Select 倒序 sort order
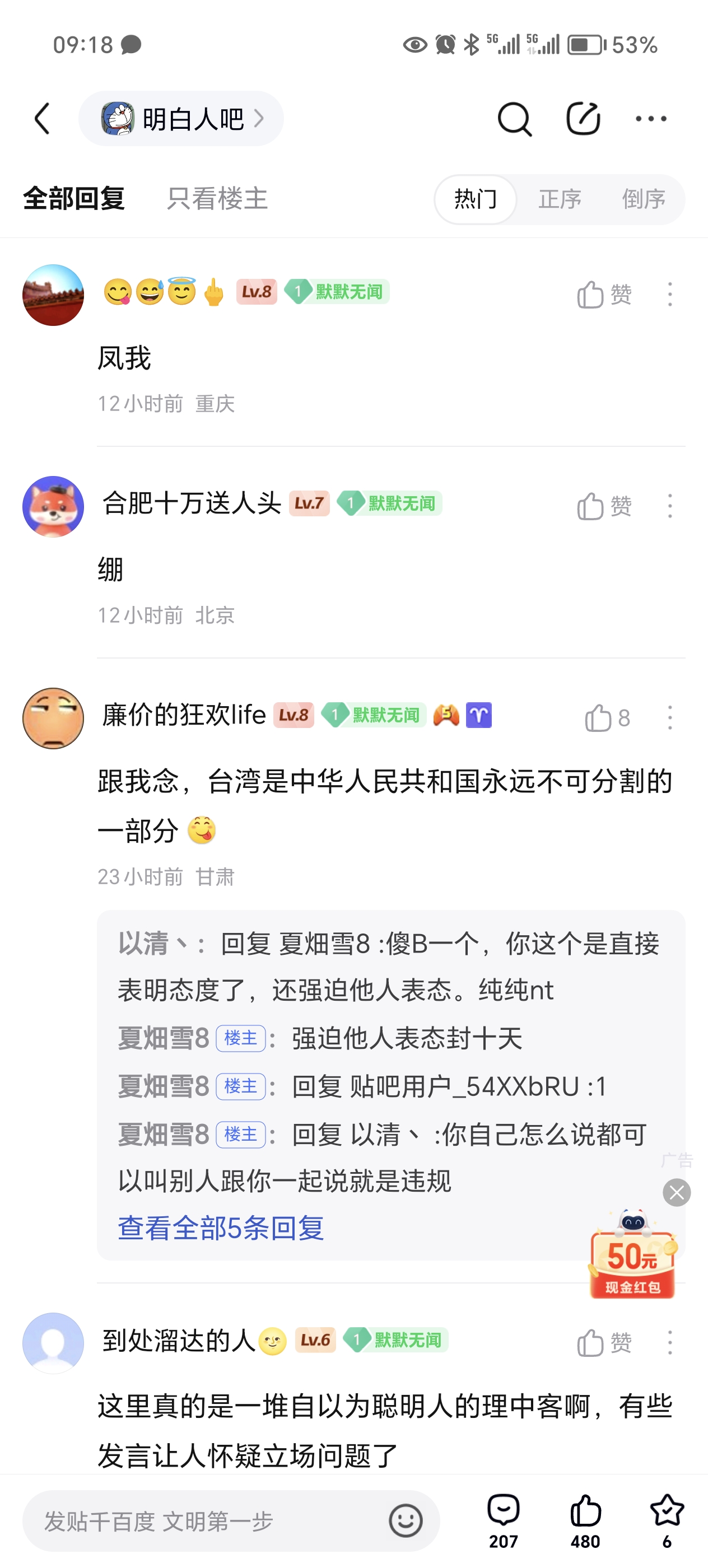 pos(644,199)
